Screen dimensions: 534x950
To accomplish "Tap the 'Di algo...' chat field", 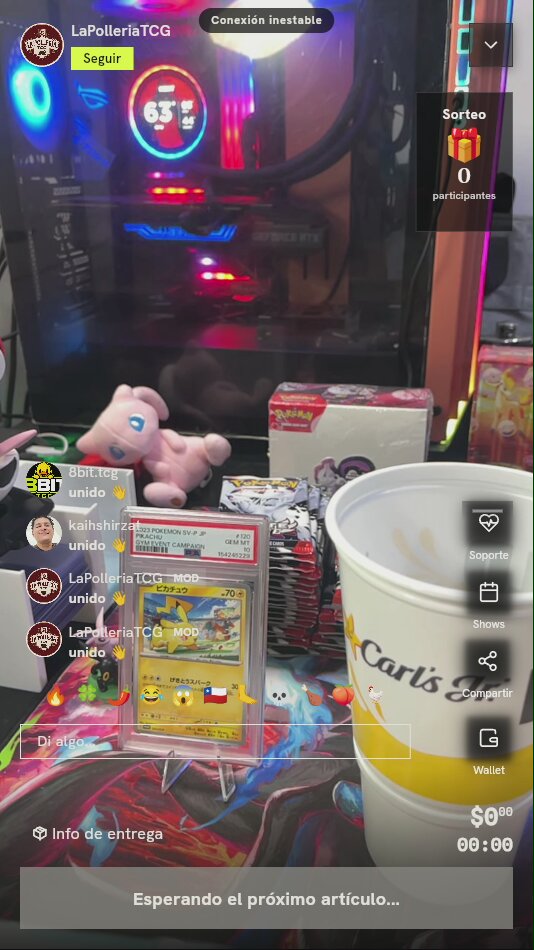I will tap(215, 741).
